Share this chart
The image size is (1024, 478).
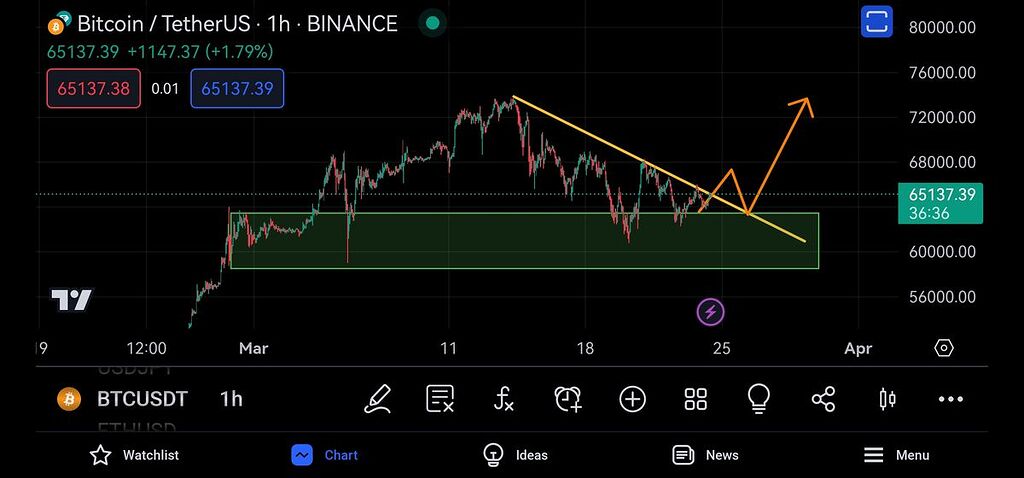[x=823, y=399]
